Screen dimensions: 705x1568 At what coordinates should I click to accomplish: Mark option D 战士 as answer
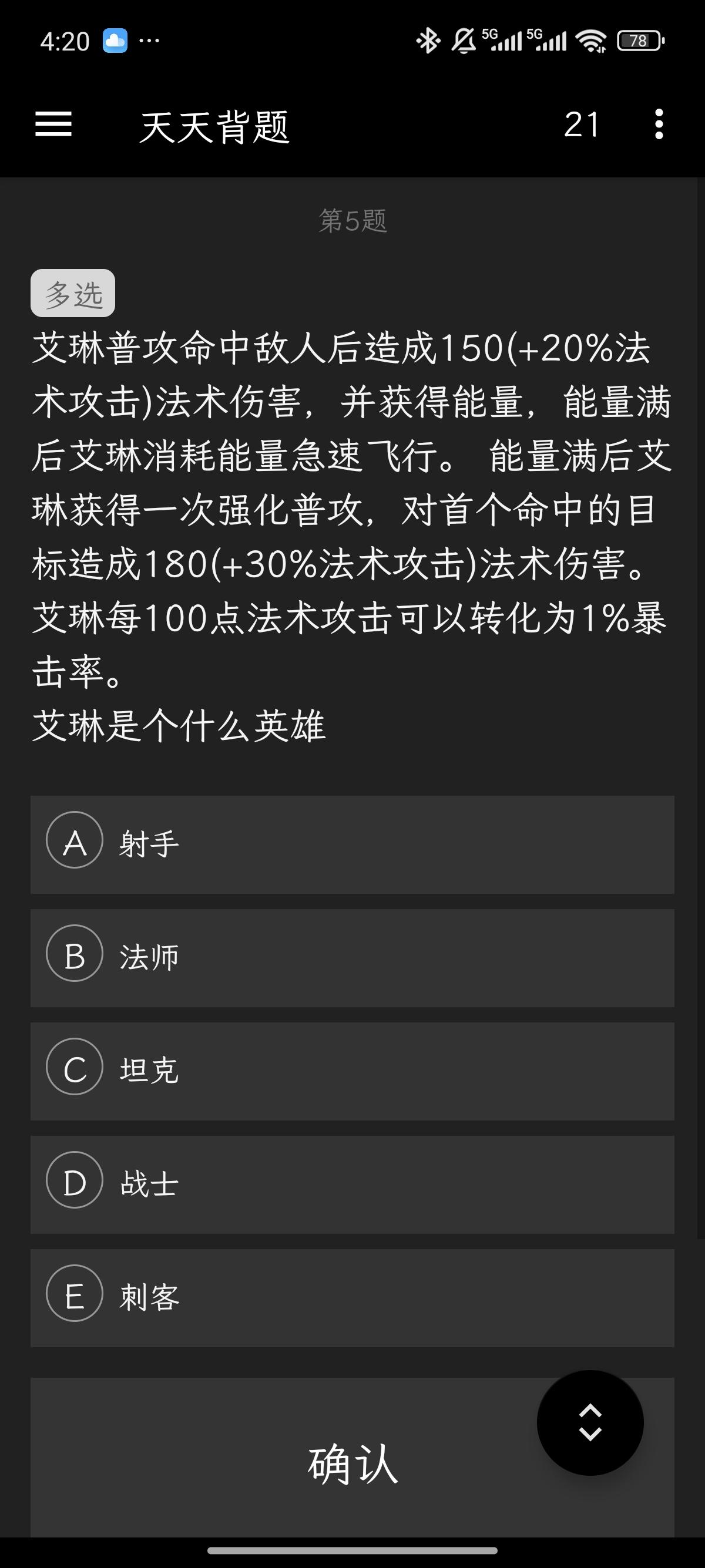coord(352,1184)
